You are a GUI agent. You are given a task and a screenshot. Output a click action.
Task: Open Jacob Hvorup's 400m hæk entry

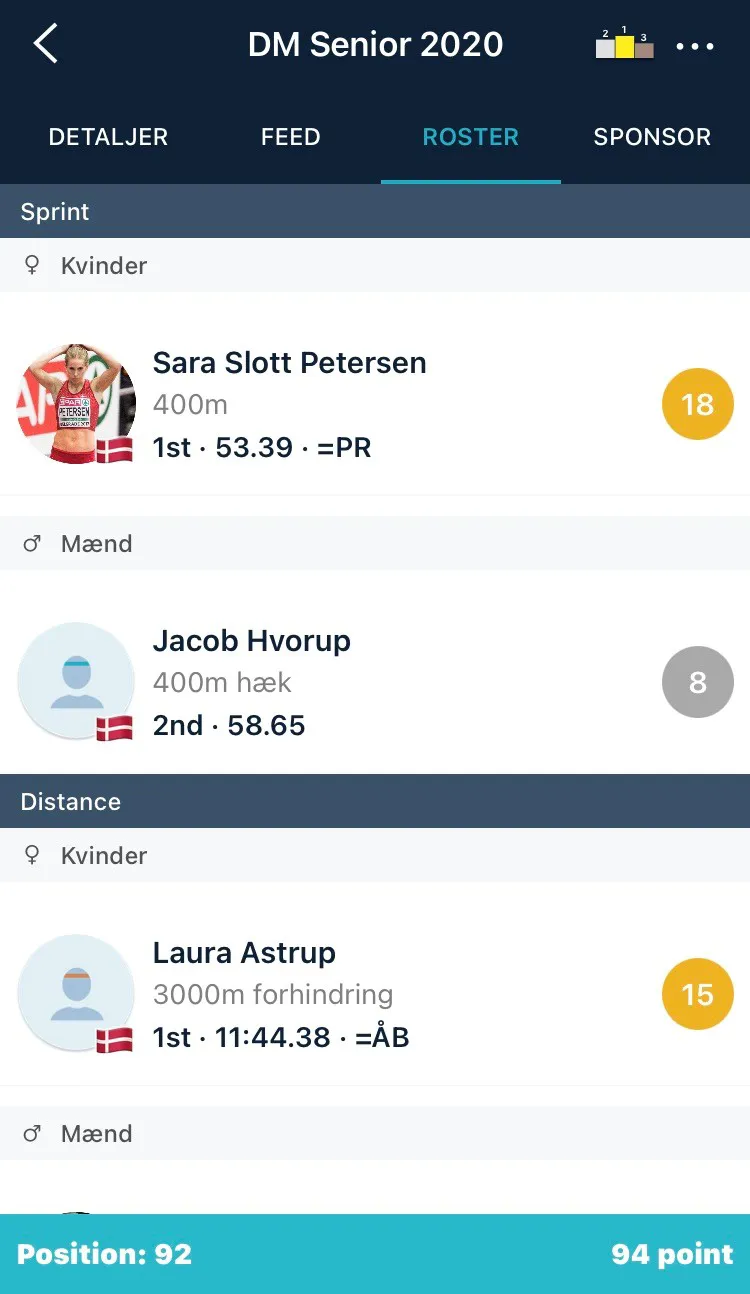pyautogui.click(x=375, y=682)
